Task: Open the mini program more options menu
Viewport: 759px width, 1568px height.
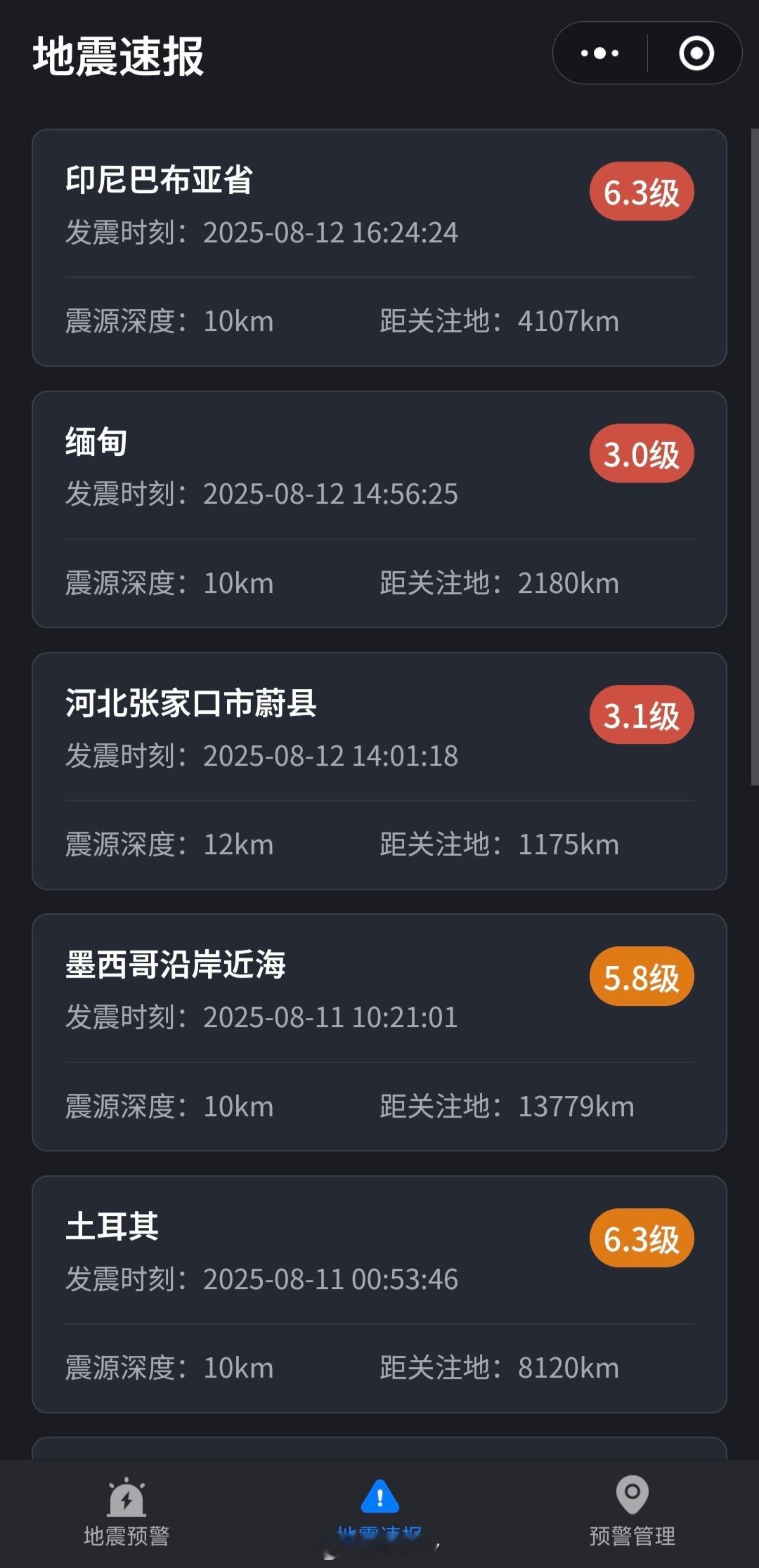Action: [x=599, y=53]
